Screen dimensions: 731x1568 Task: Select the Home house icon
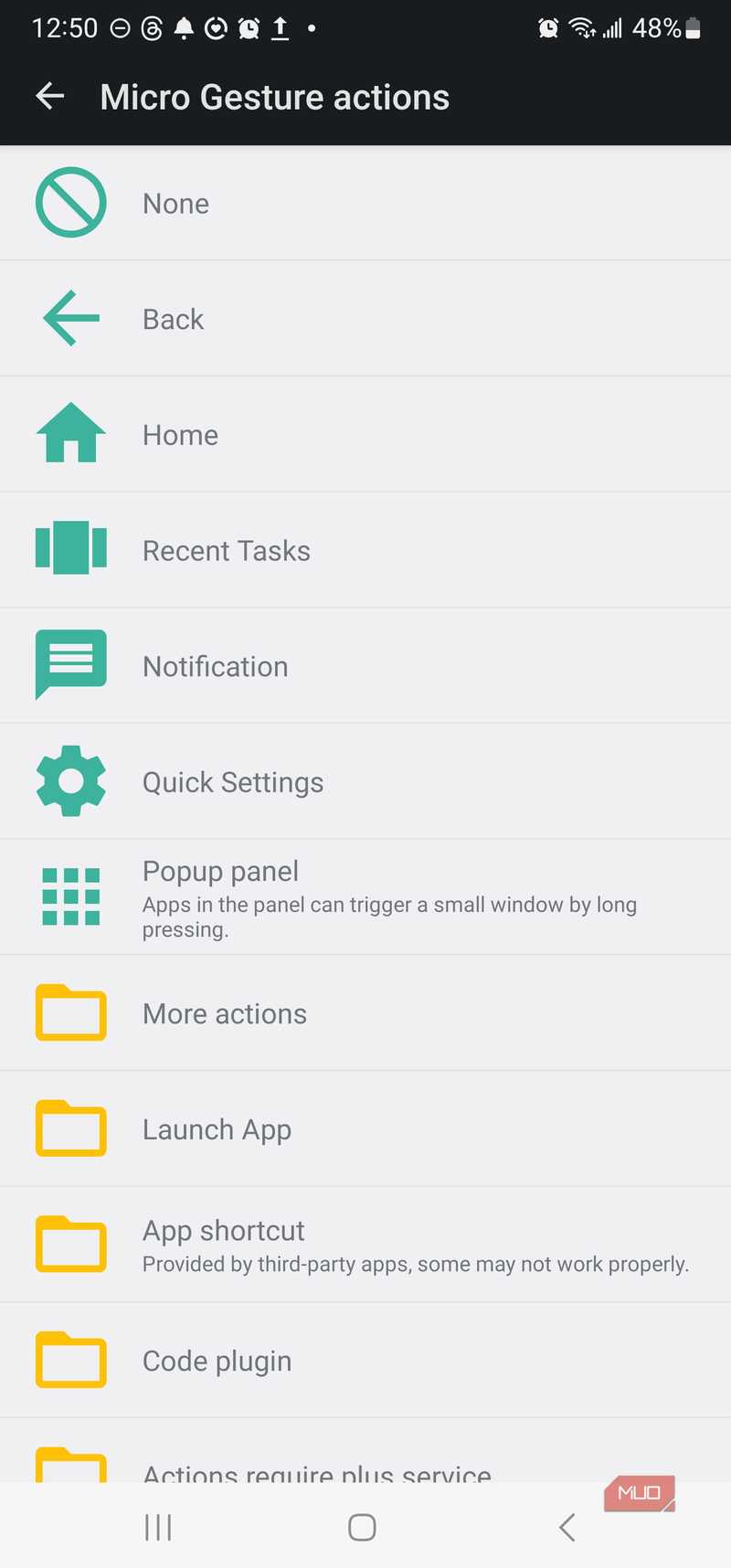(70, 434)
